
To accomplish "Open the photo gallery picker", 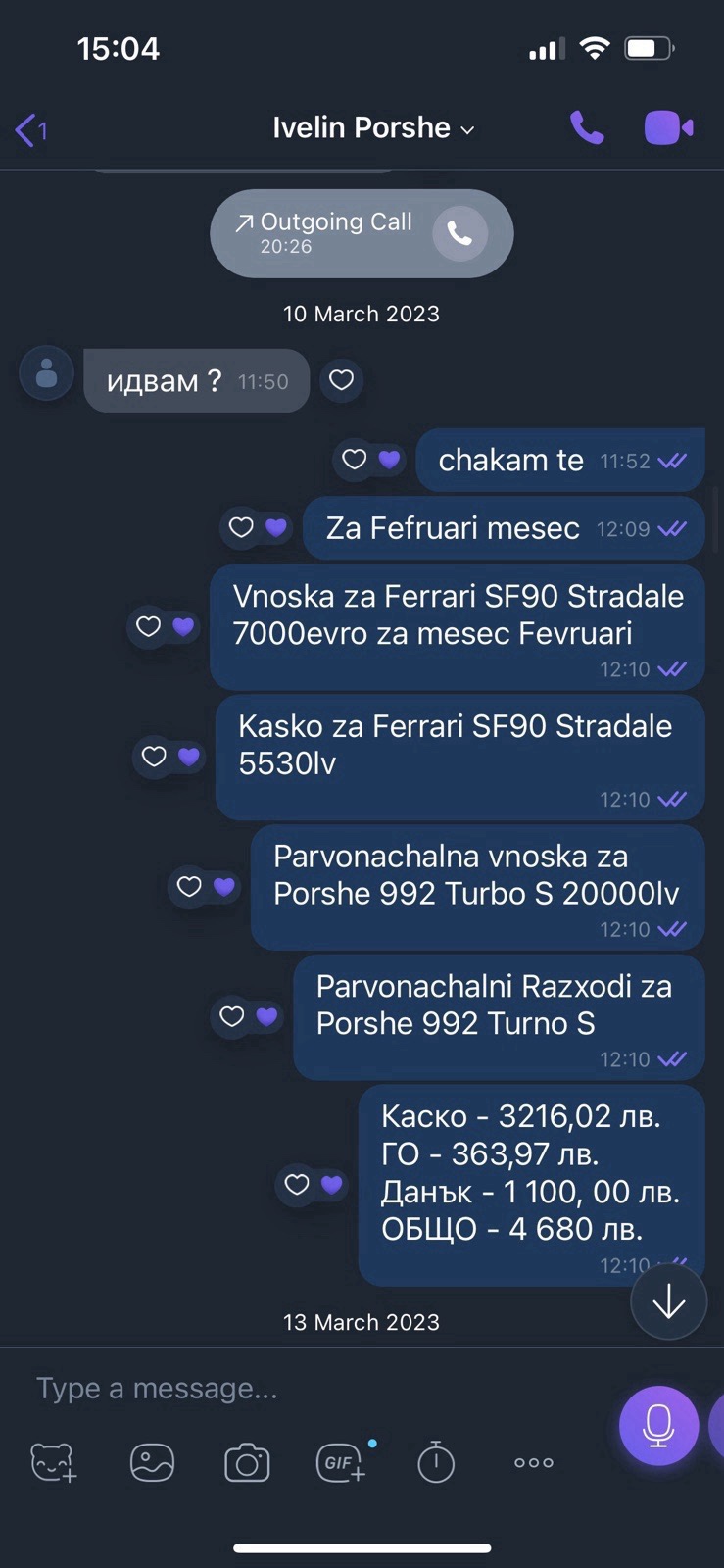I will coord(152,1463).
